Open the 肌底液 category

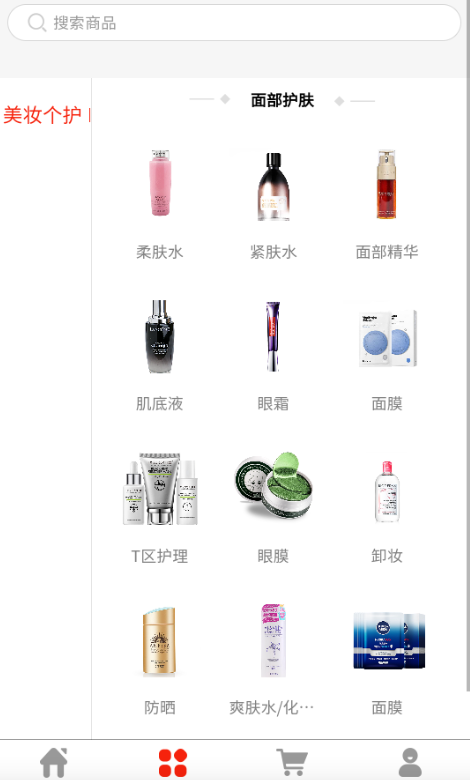(x=160, y=356)
